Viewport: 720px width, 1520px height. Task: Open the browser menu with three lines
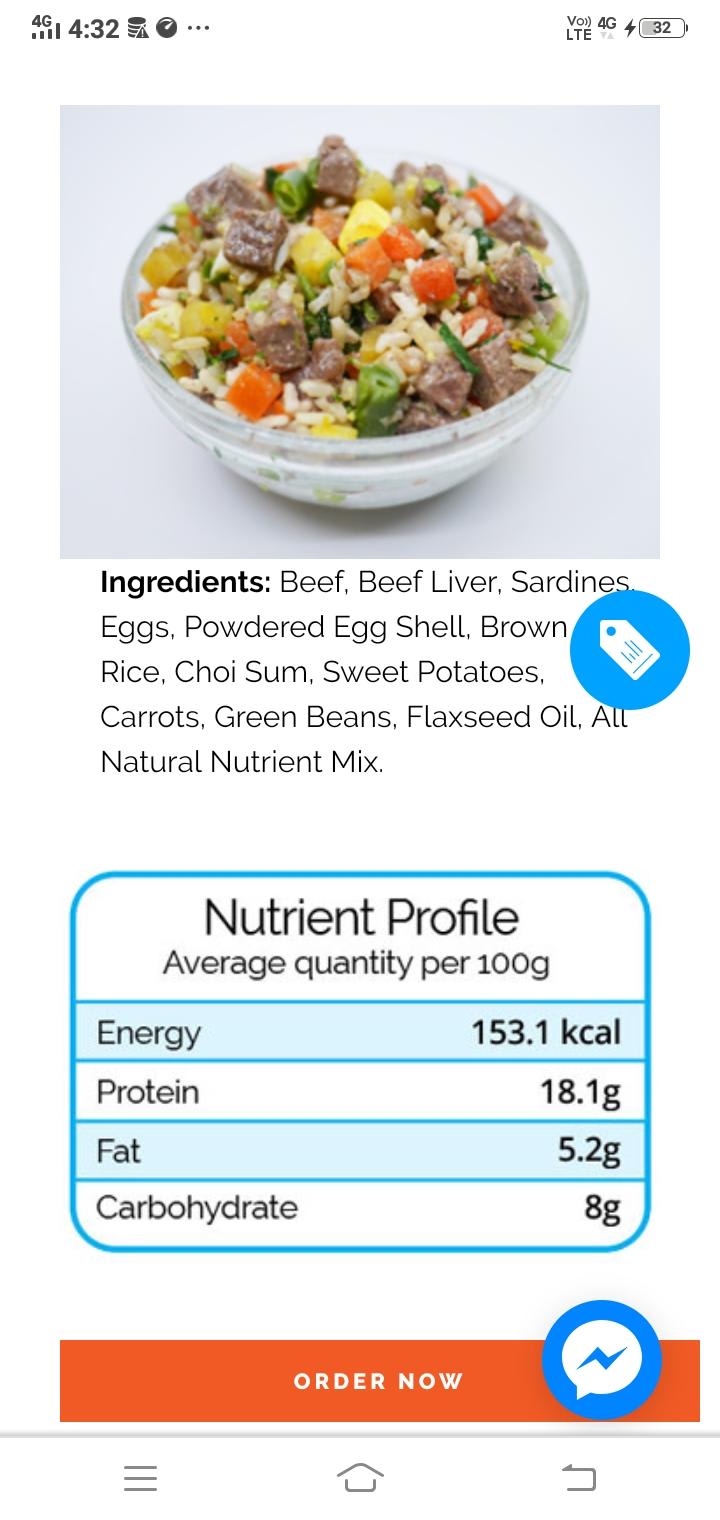[x=140, y=1478]
